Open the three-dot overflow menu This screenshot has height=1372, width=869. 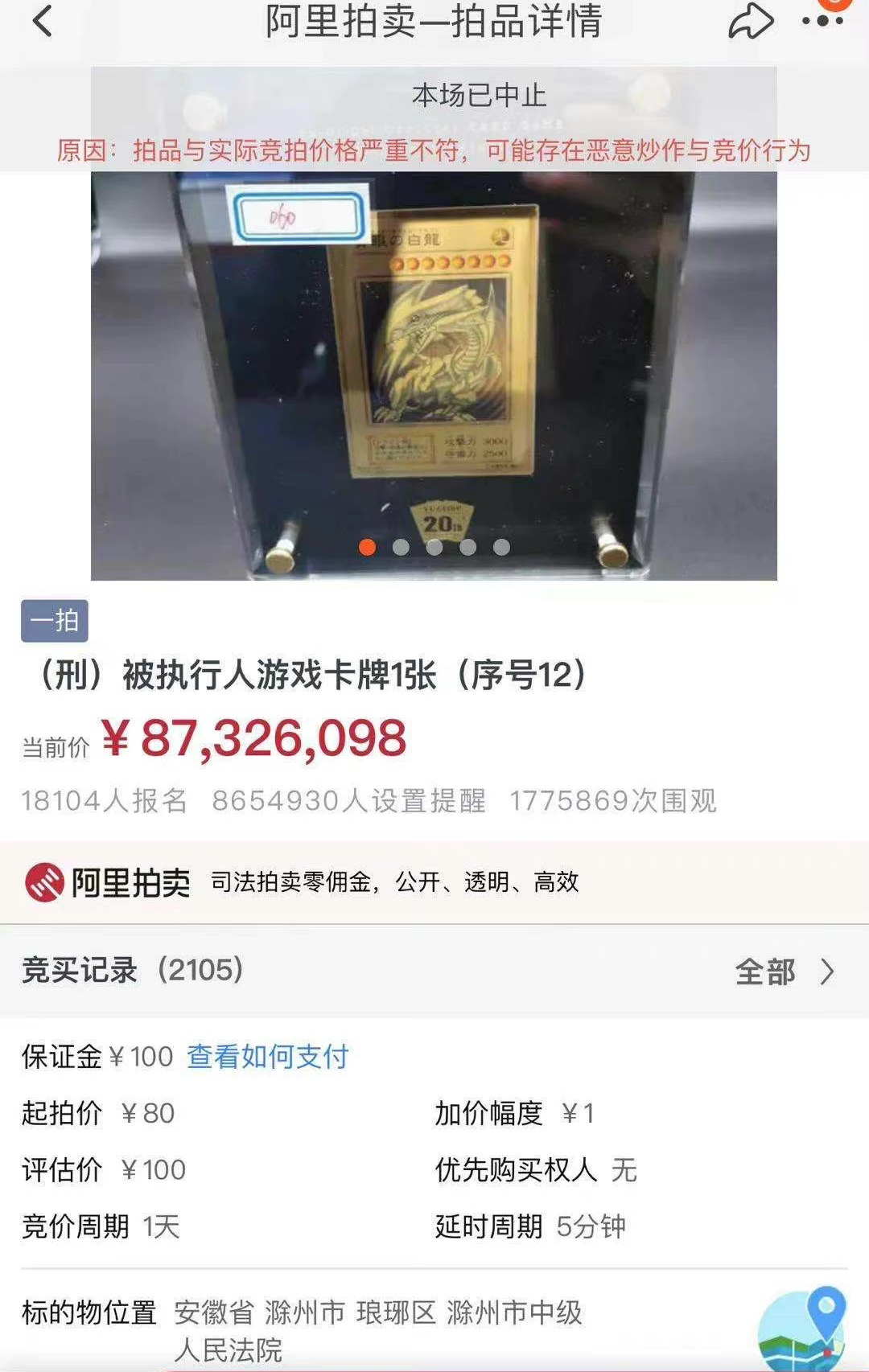tap(822, 22)
